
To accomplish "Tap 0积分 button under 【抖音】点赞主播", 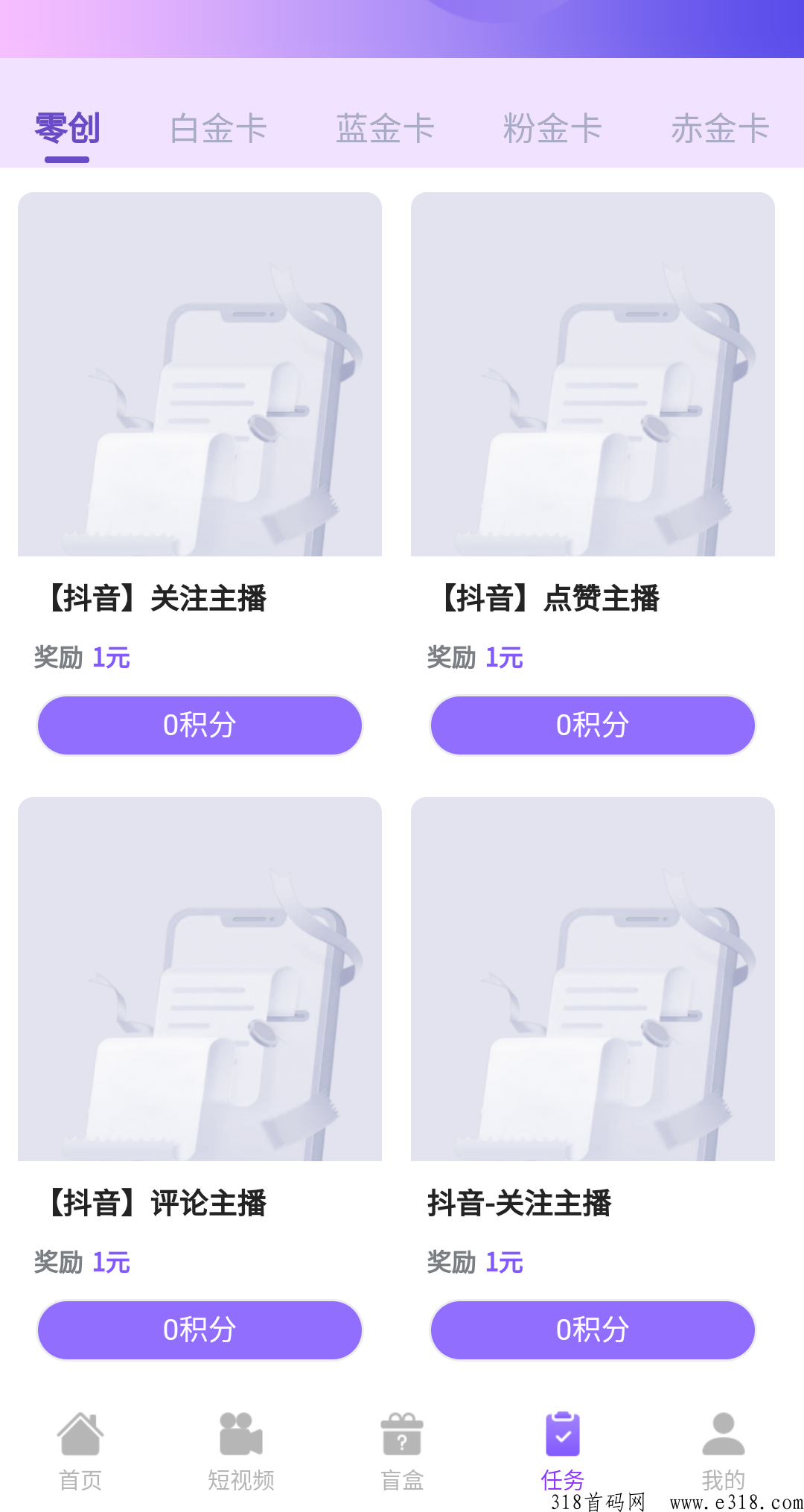I will 593,725.
